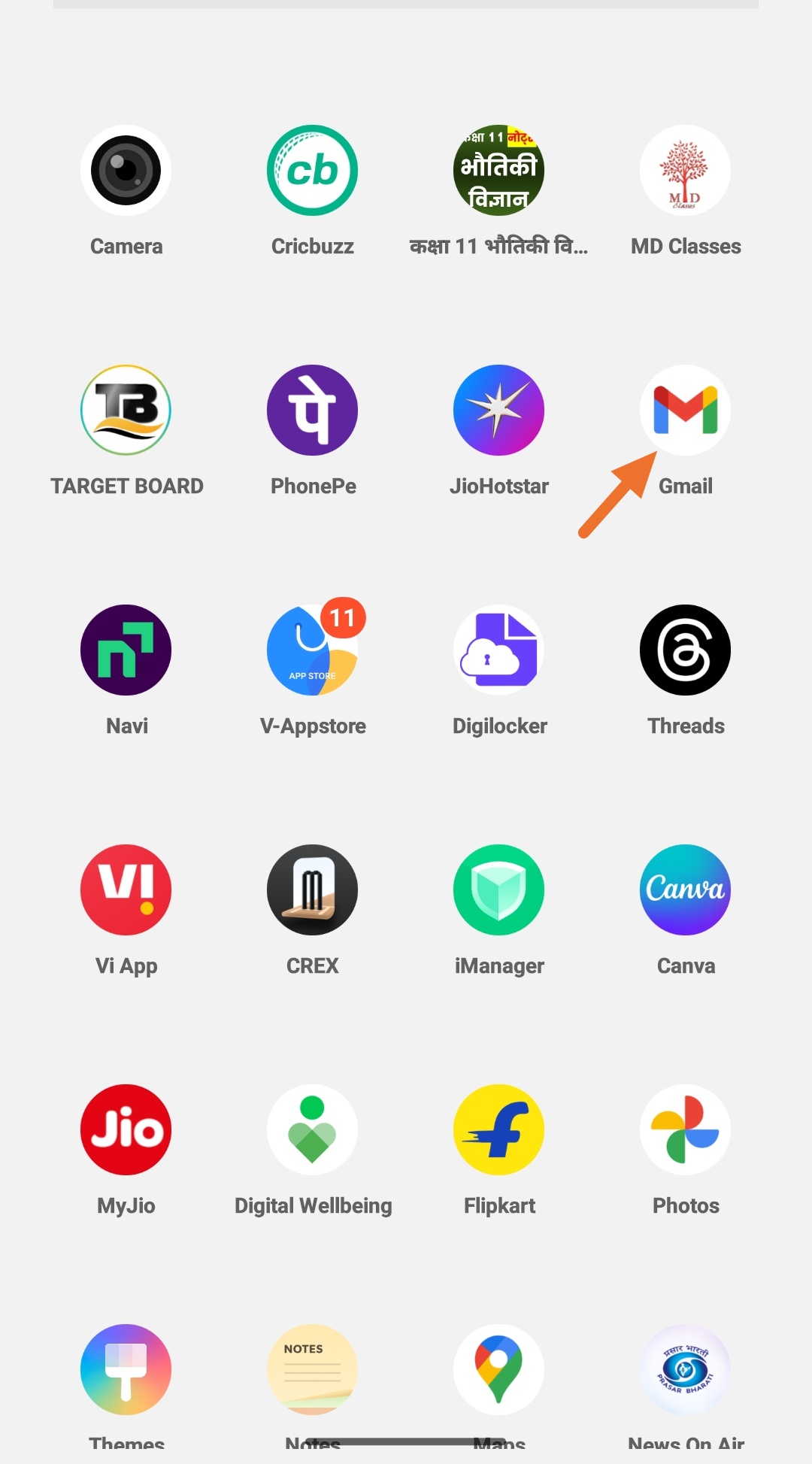Open the Vi App
The width and height of the screenshot is (812, 1464).
[x=126, y=890]
